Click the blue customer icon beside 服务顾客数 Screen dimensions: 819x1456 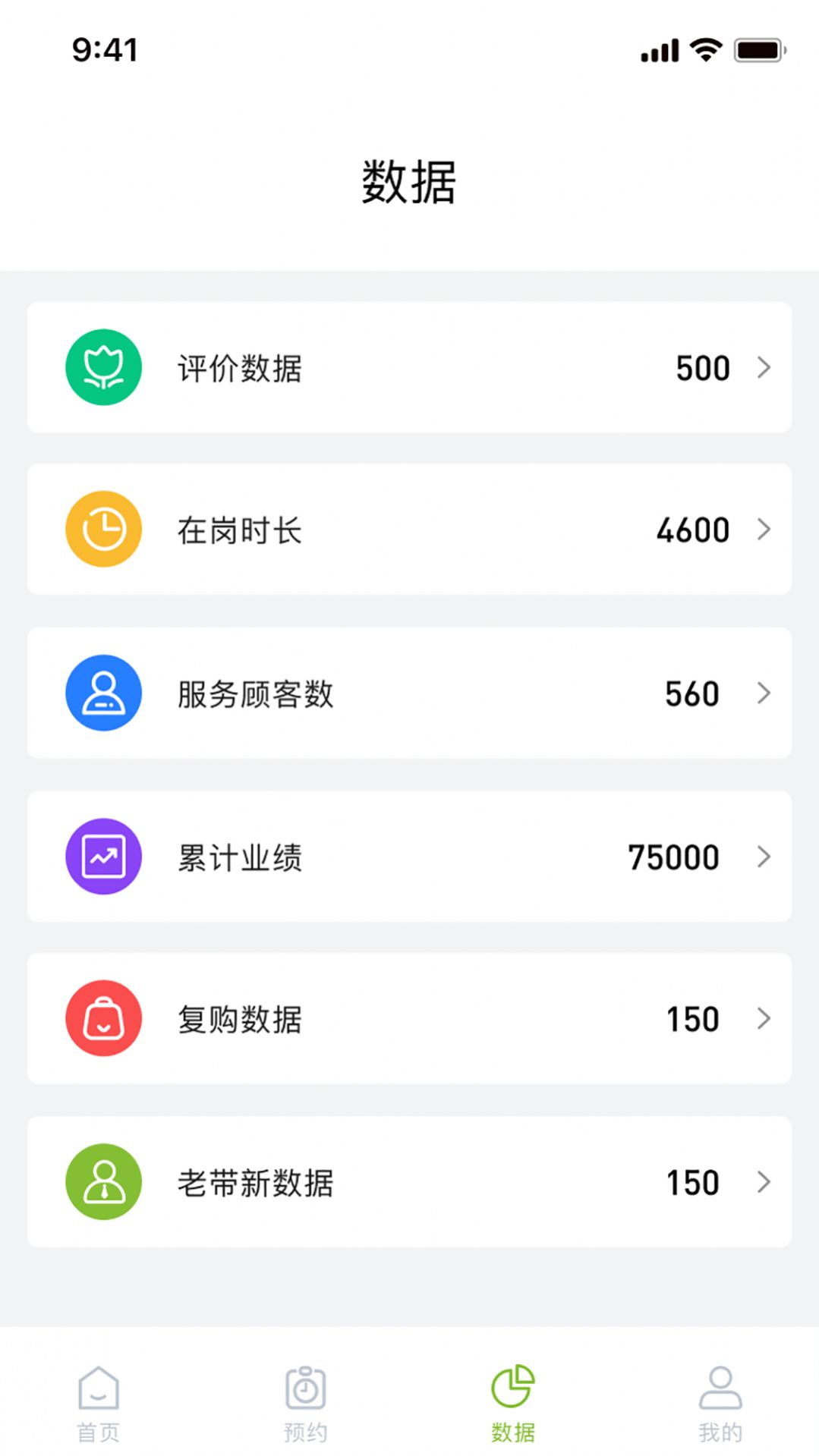coord(104,693)
